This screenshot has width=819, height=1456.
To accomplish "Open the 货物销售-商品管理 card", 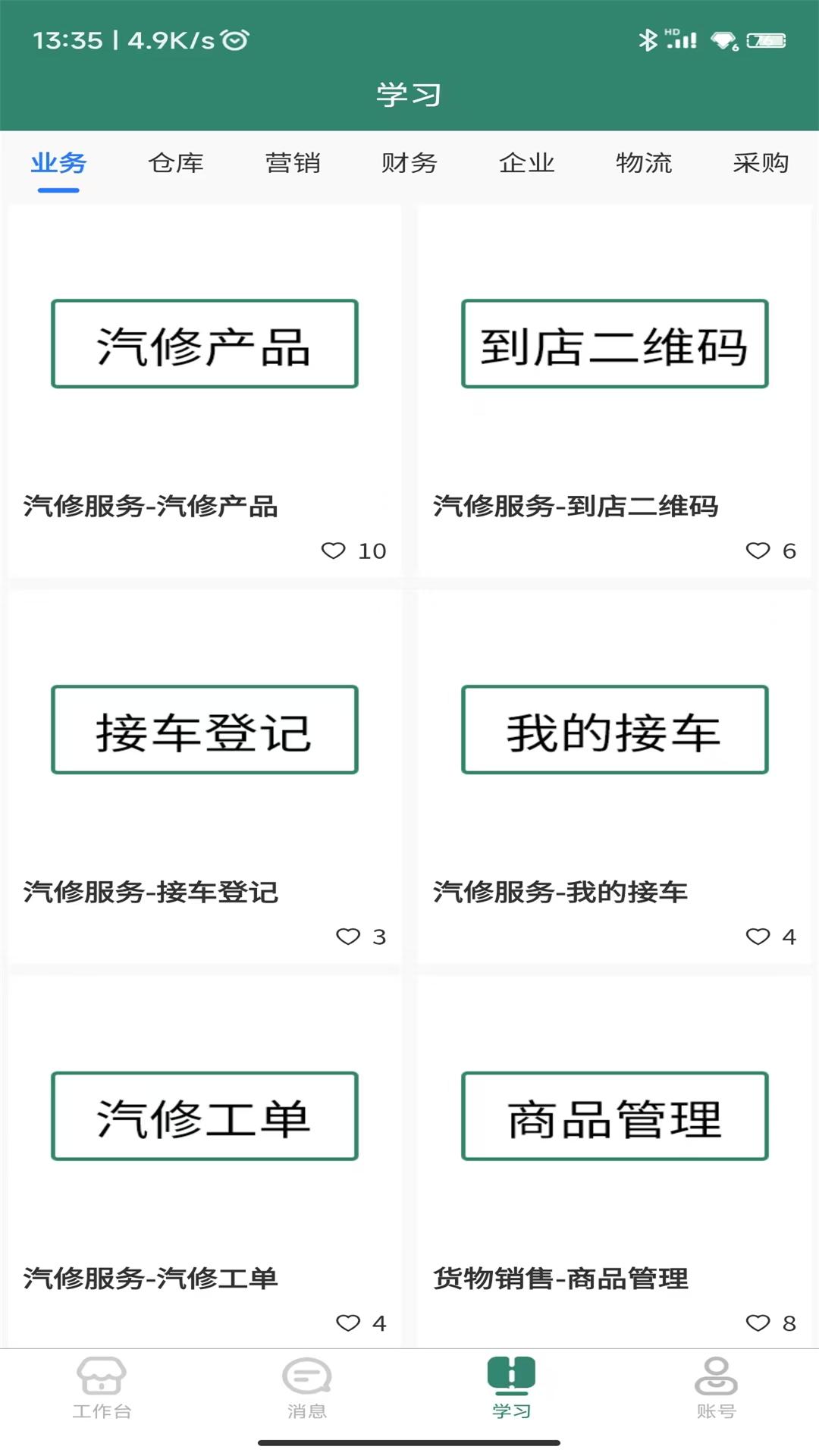I will 614,1137.
